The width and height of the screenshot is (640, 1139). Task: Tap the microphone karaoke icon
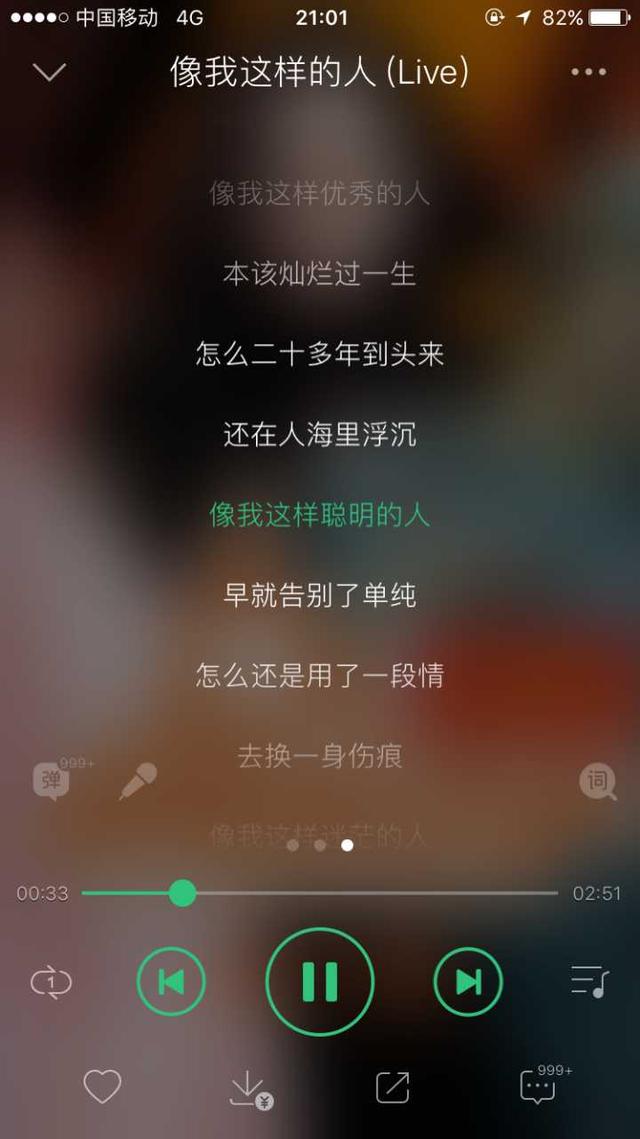(138, 781)
